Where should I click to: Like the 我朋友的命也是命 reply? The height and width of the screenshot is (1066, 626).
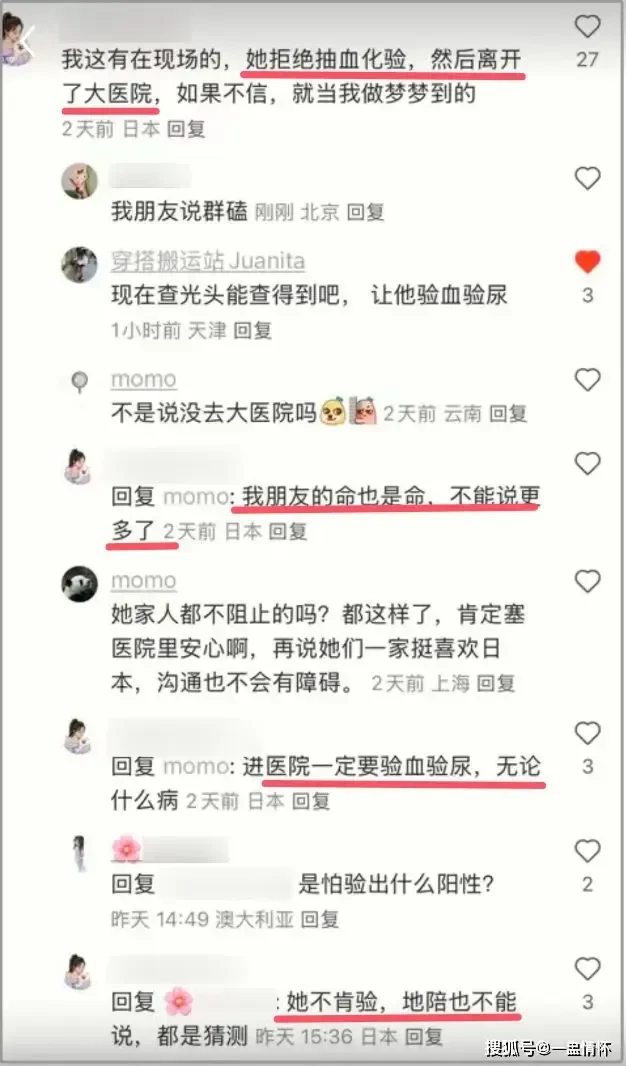click(587, 464)
